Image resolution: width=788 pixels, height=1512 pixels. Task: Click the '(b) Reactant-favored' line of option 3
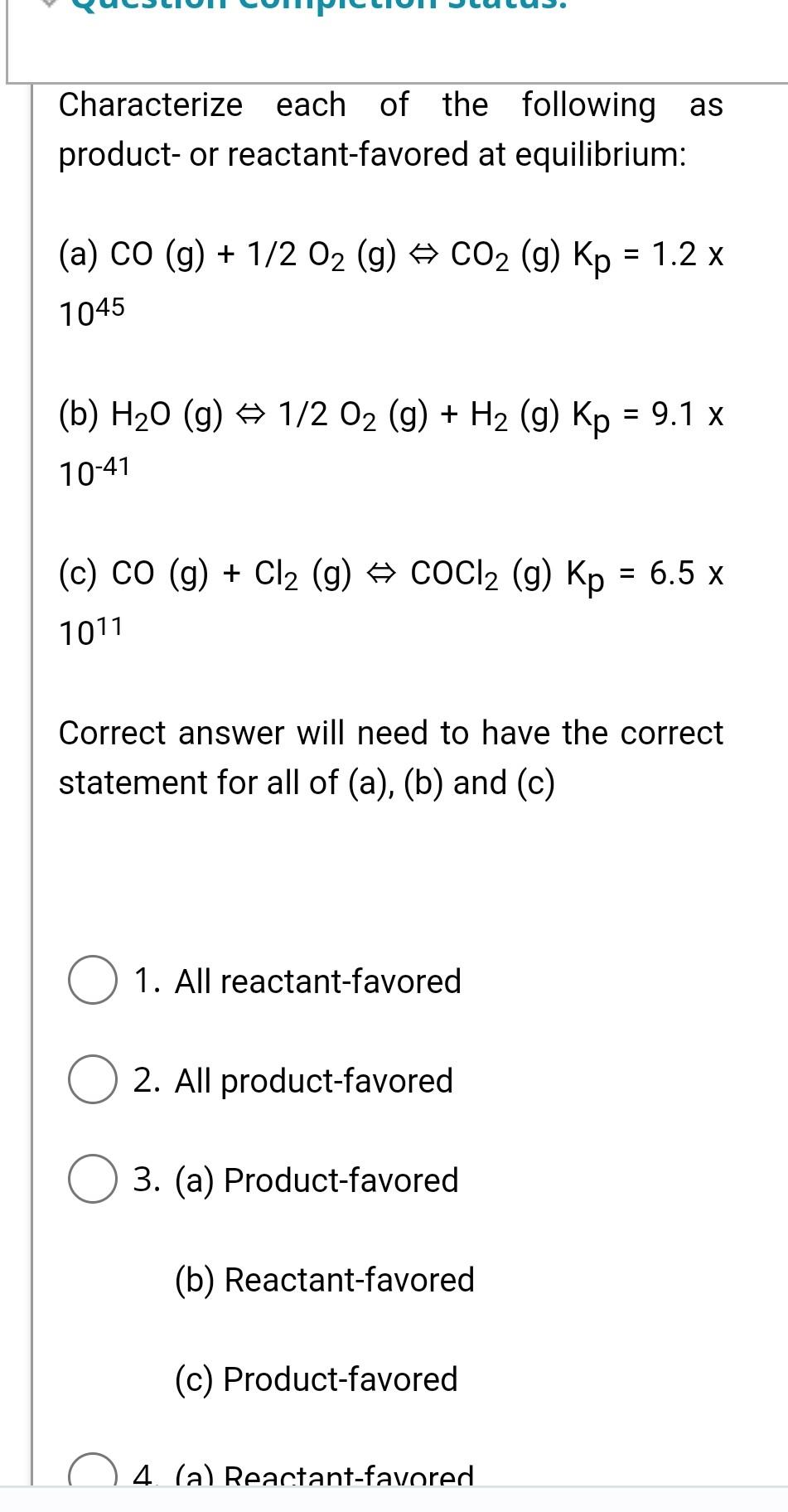click(323, 1279)
